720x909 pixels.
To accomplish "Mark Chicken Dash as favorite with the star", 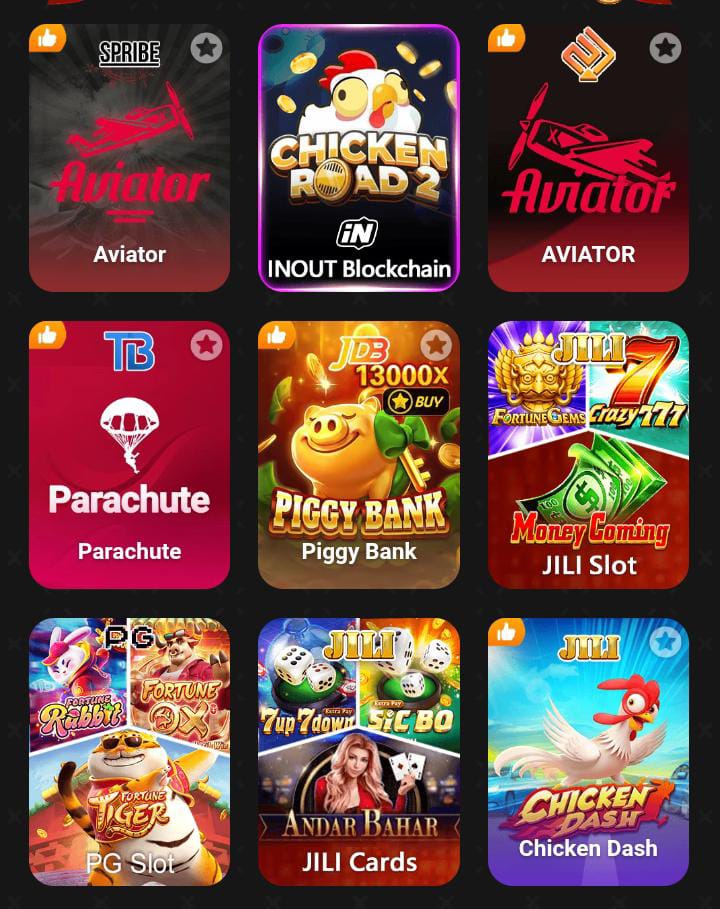I will tap(665, 642).
